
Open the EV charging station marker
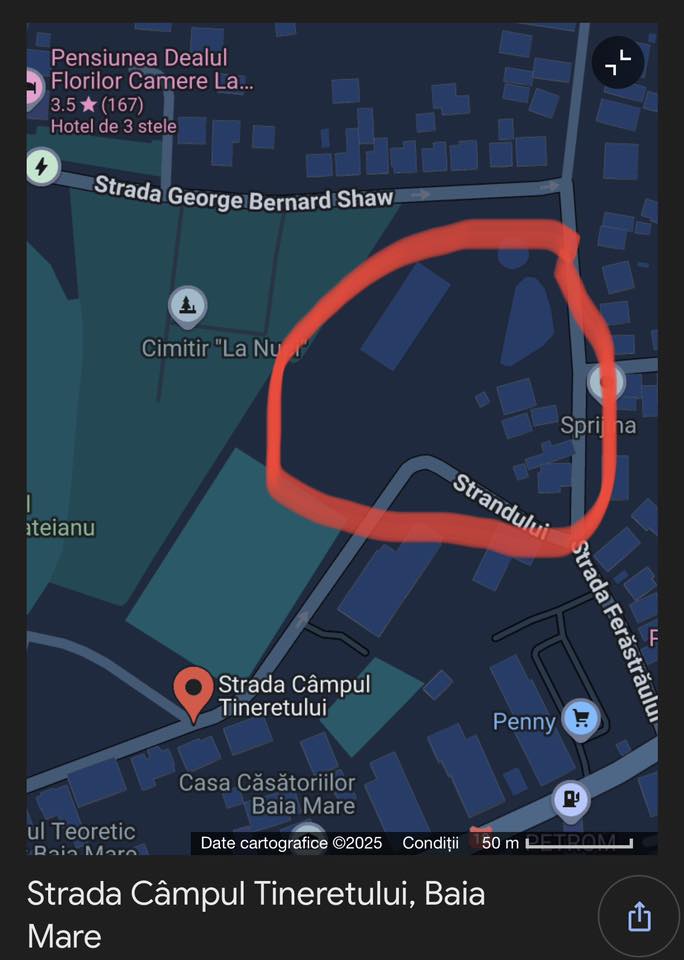[42, 166]
